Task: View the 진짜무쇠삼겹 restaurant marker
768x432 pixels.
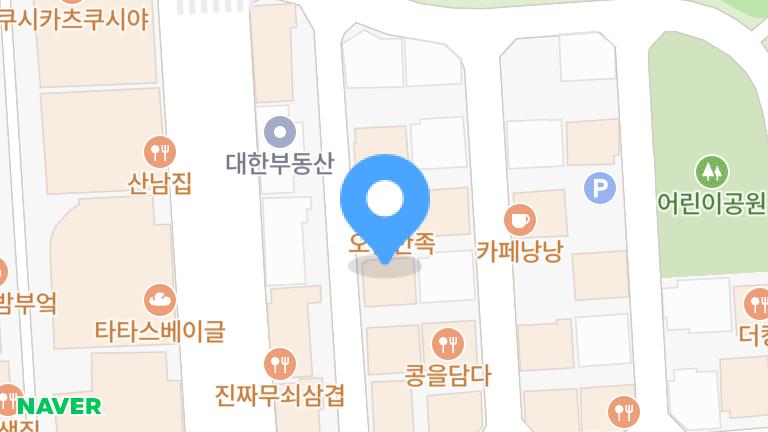Action: [280, 363]
